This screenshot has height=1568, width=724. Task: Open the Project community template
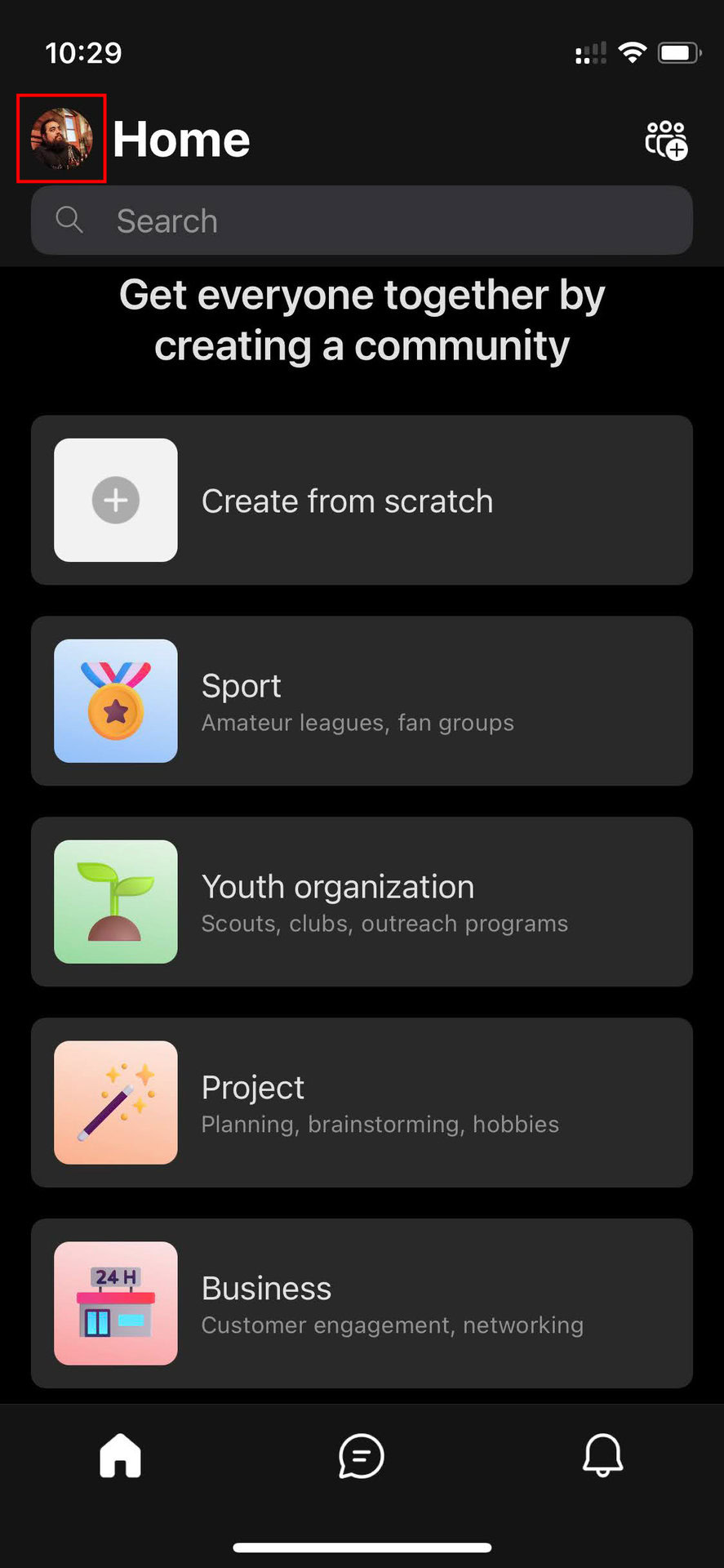[362, 1102]
